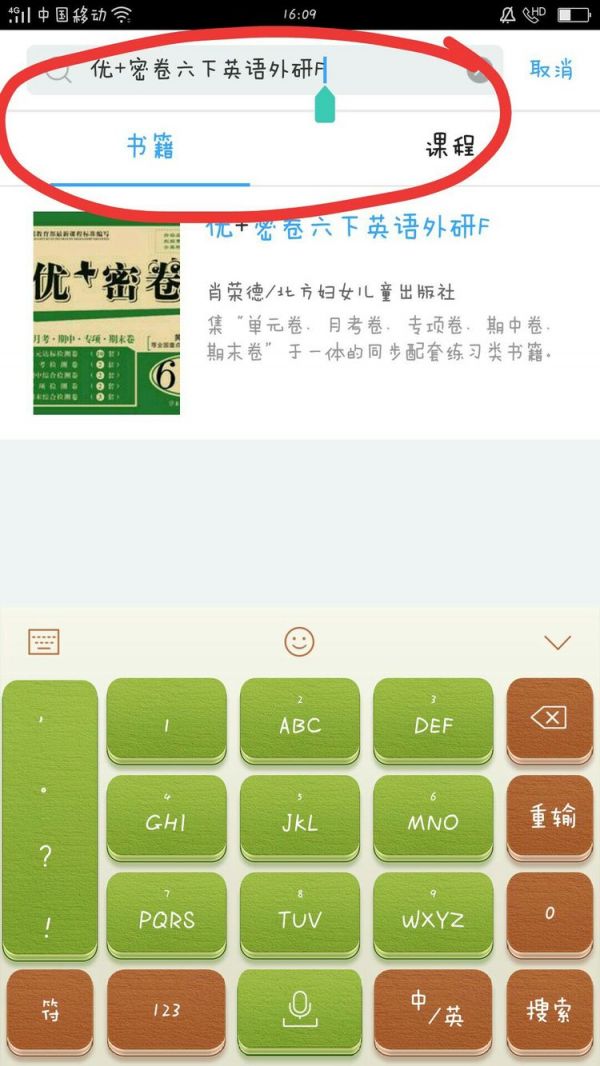Tap 取消 to cancel the search
Screen dimensions: 600x1066
(x=551, y=69)
